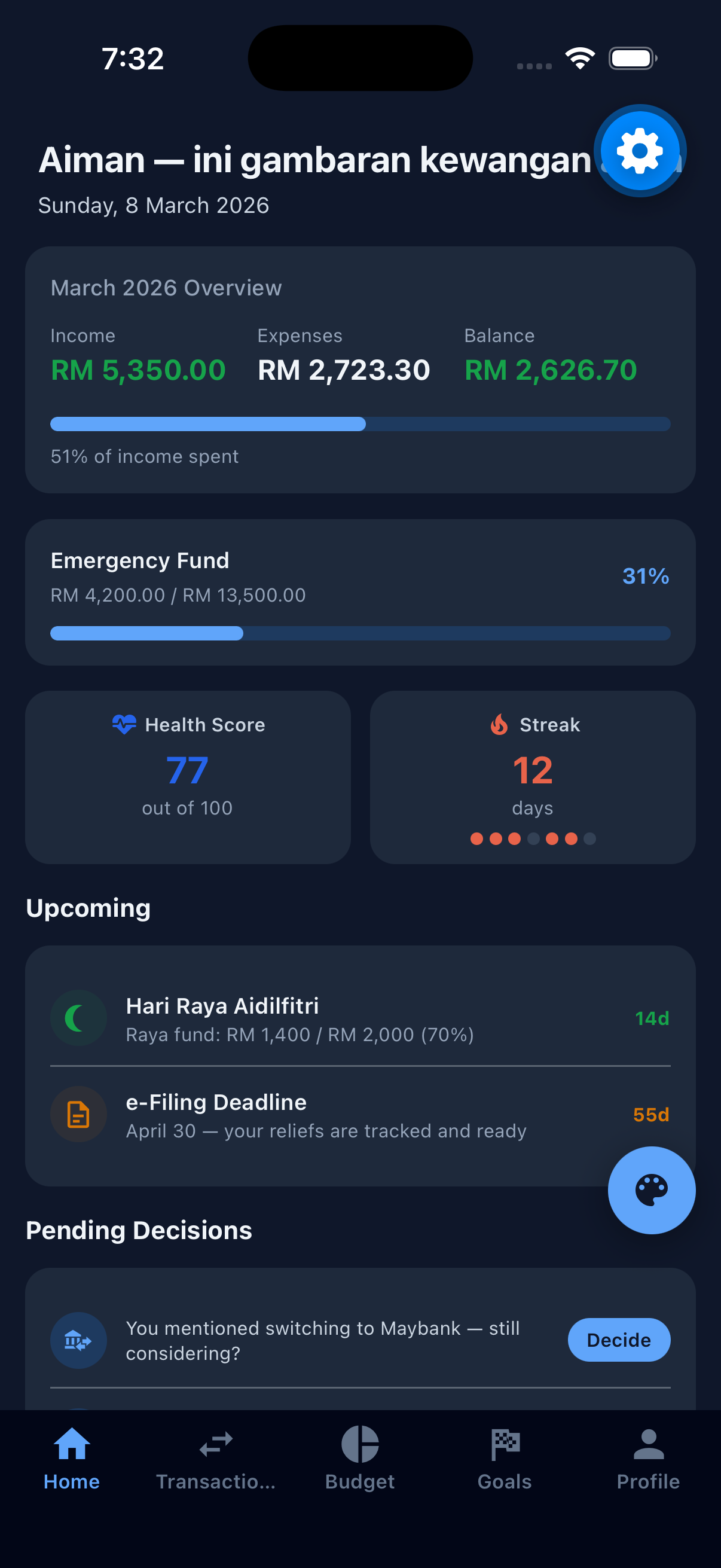Go to the Profile tab
721x1568 pixels.
pyautogui.click(x=648, y=1458)
